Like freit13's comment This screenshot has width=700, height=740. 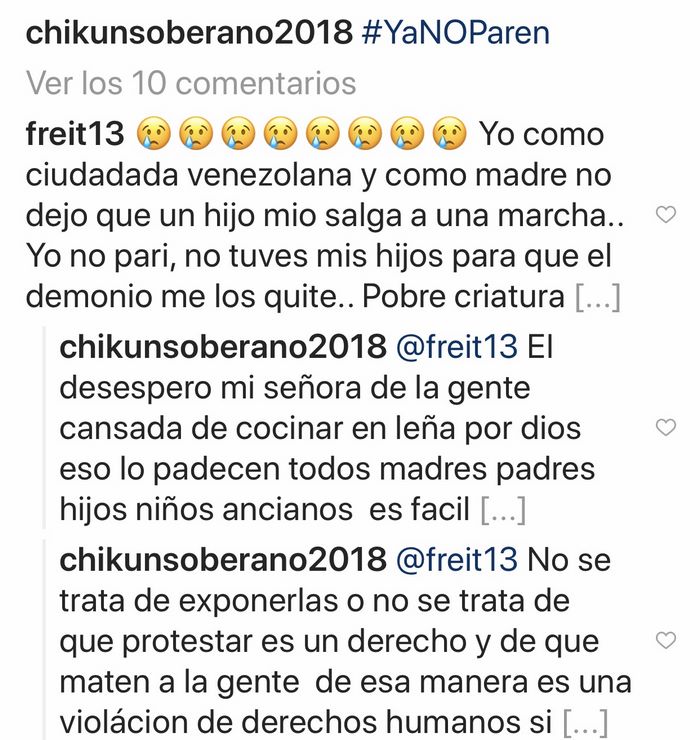click(665, 213)
